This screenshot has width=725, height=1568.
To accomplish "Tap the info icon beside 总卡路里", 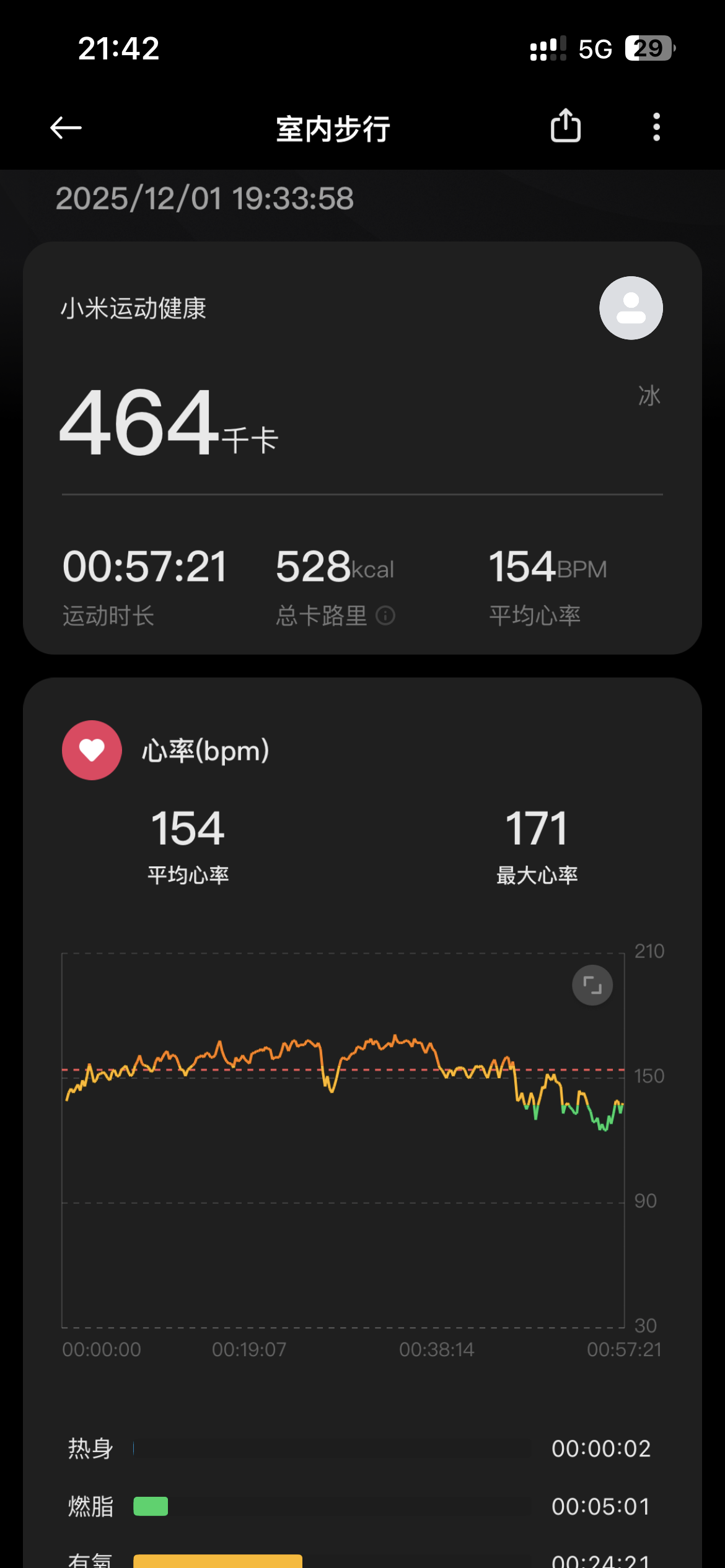I will (385, 616).
